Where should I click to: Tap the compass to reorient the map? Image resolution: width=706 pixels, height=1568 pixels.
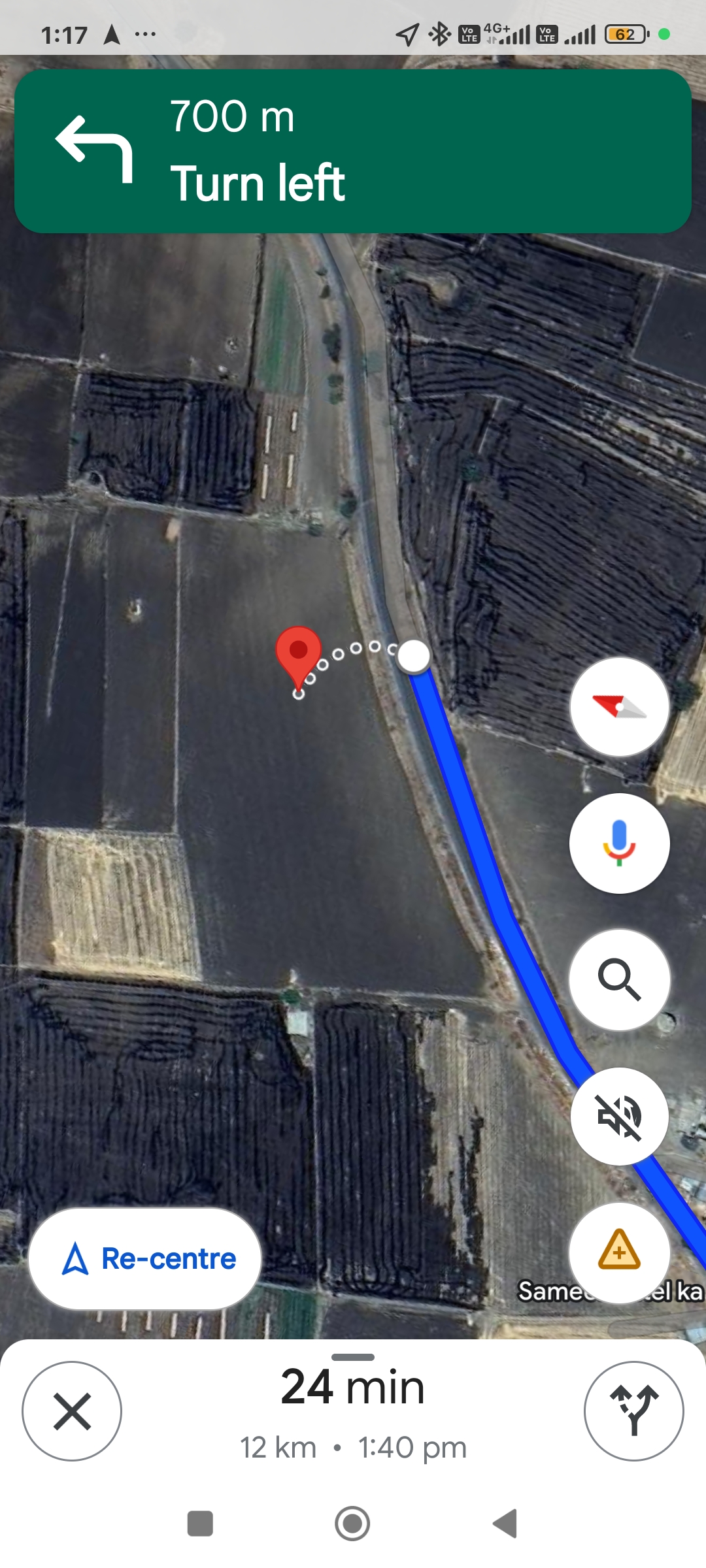[619, 707]
